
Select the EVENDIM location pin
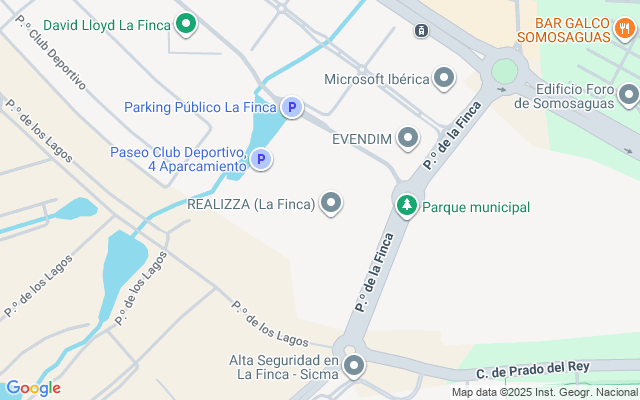(x=407, y=138)
